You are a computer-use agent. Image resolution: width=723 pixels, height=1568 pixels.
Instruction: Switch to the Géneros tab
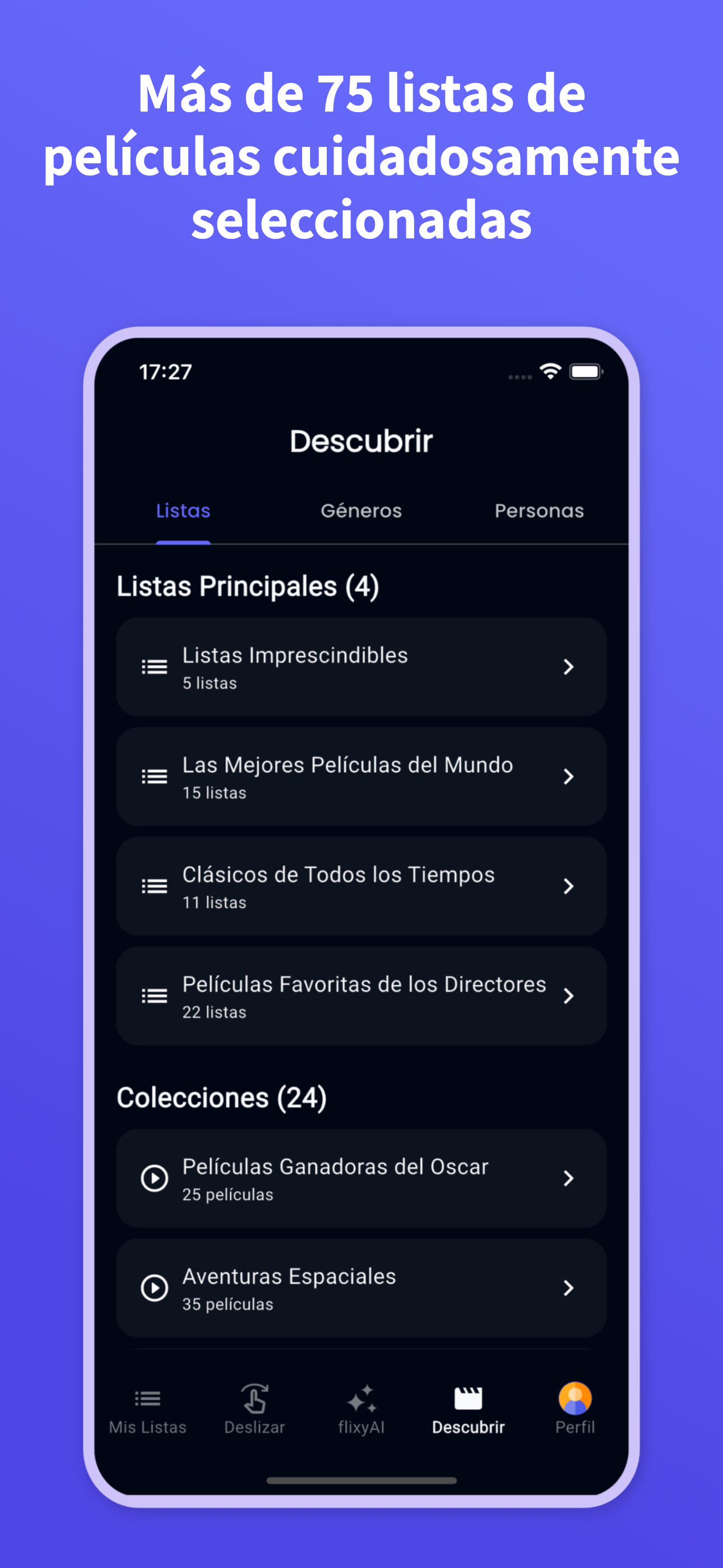tap(361, 511)
